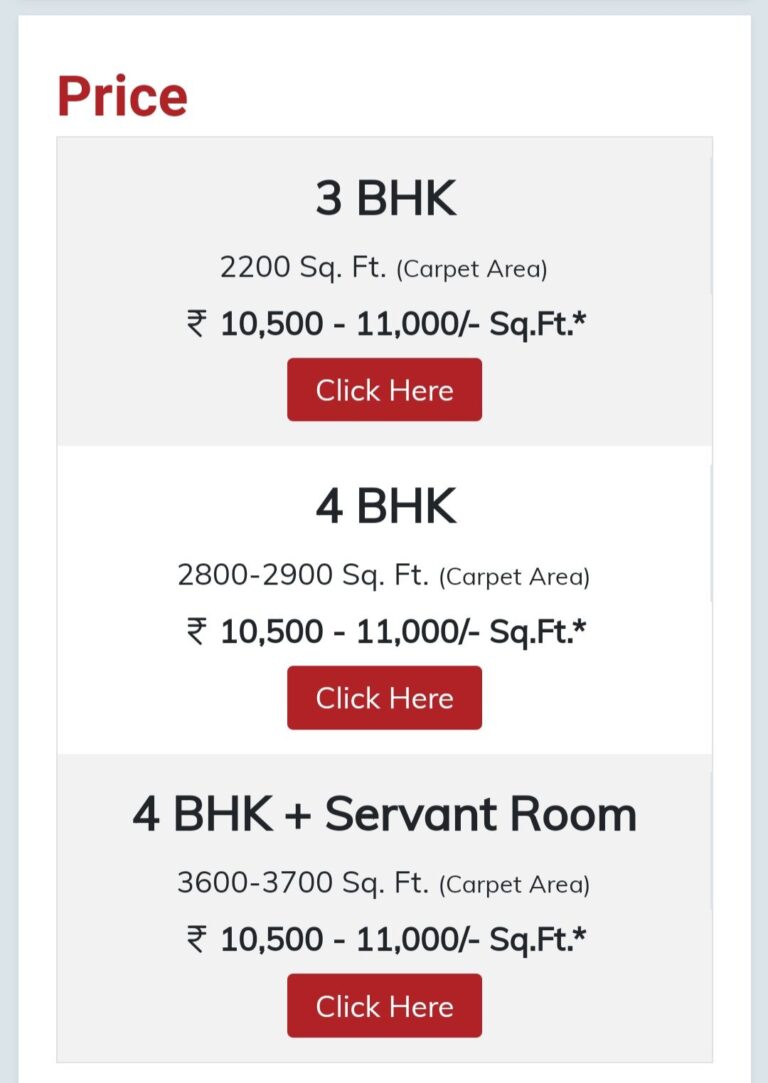Click the Click Here button under 3 BHK

coord(384,390)
